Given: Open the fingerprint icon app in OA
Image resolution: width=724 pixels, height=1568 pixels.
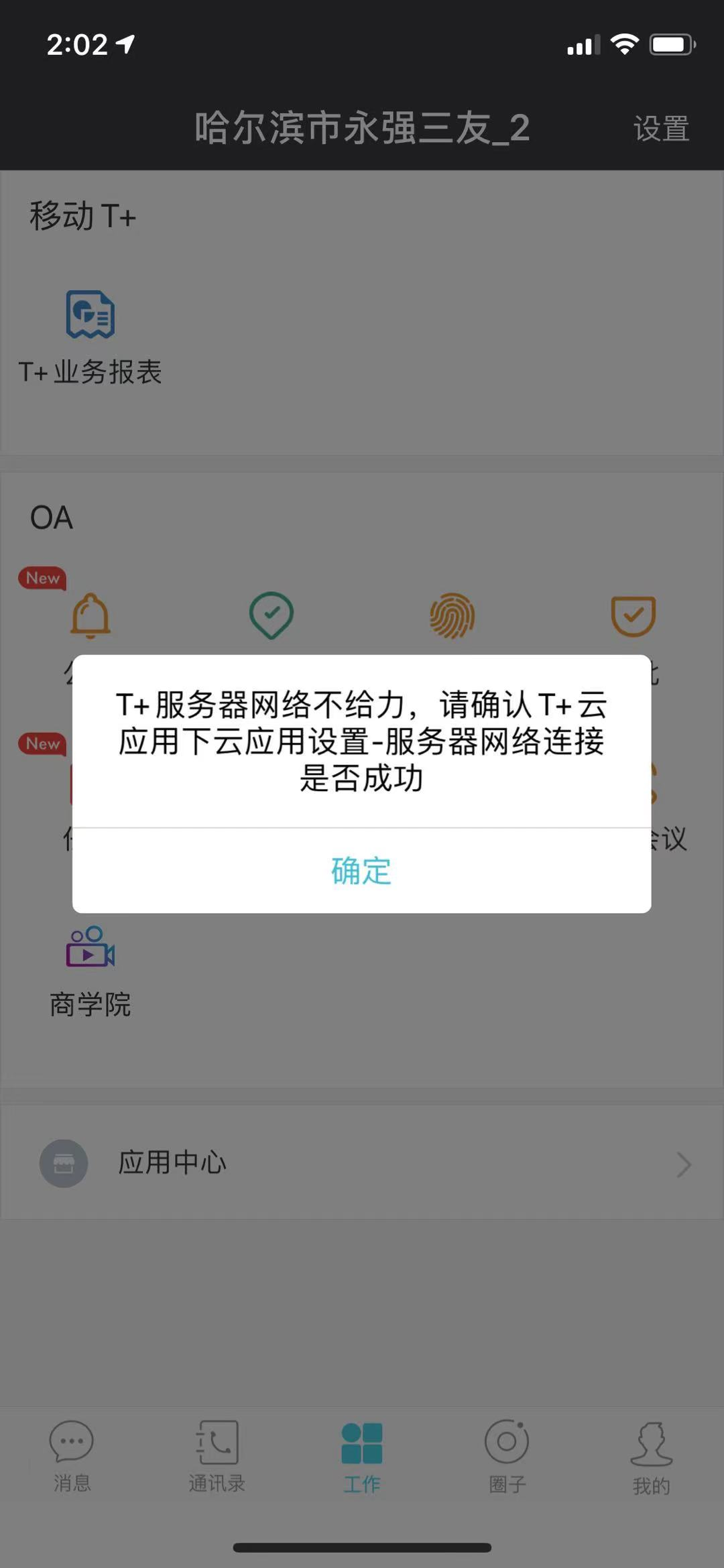Looking at the screenshot, I should [452, 615].
